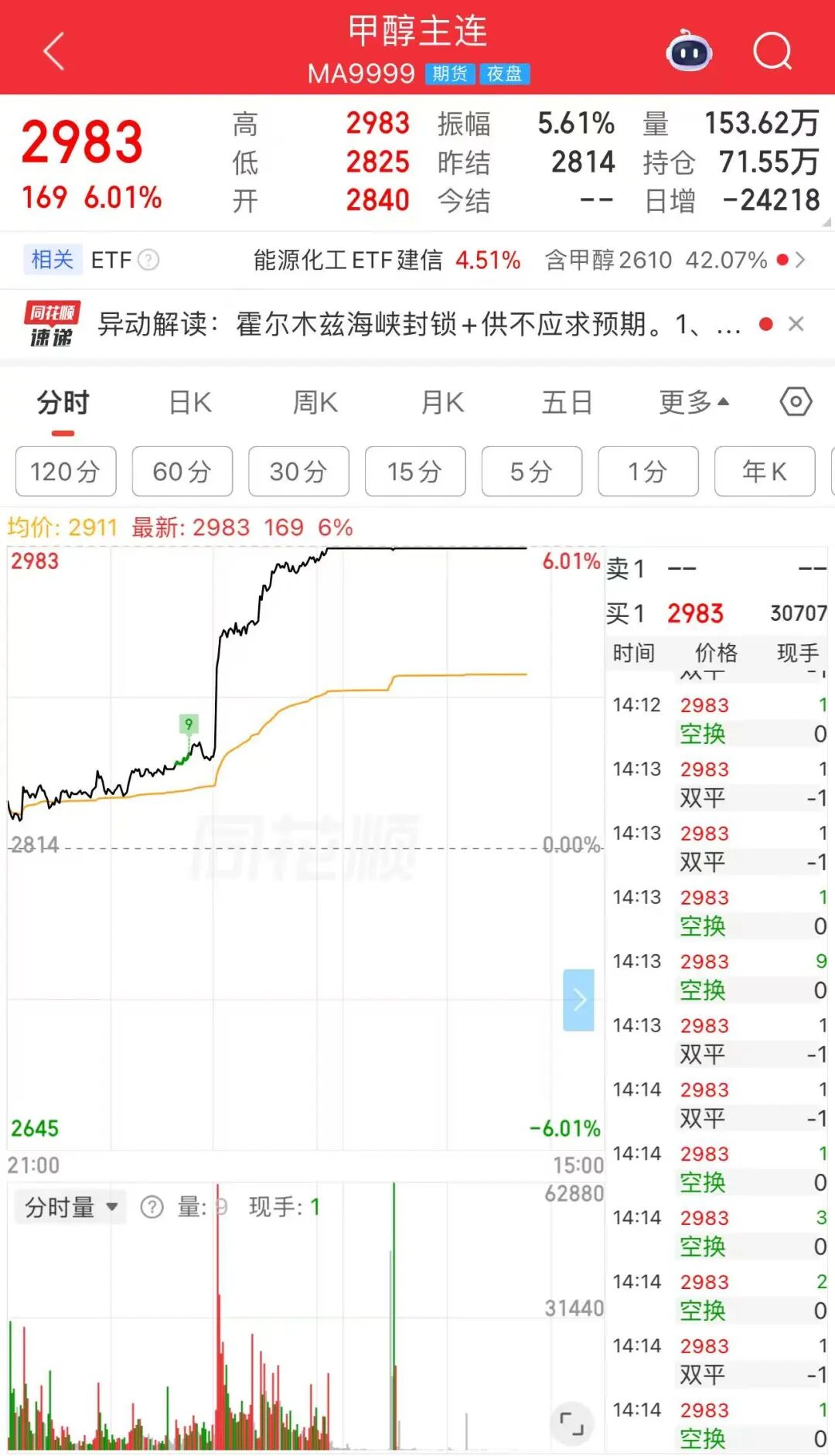
Task: Open chart settings hexagon icon
Action: pyautogui.click(x=796, y=402)
